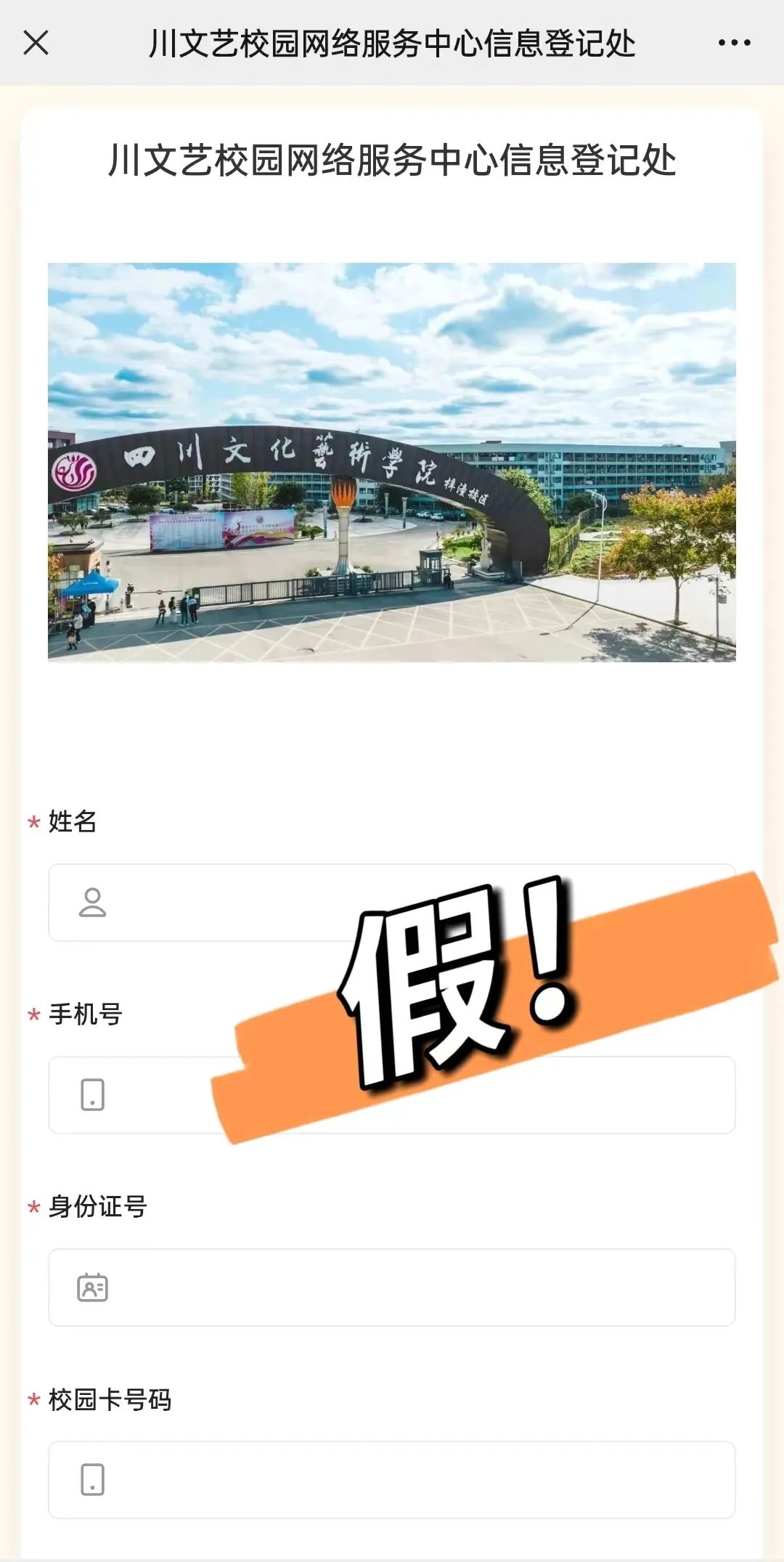784x1562 pixels.
Task: Focus the 身份证号 ID number field
Action: tap(392, 1288)
